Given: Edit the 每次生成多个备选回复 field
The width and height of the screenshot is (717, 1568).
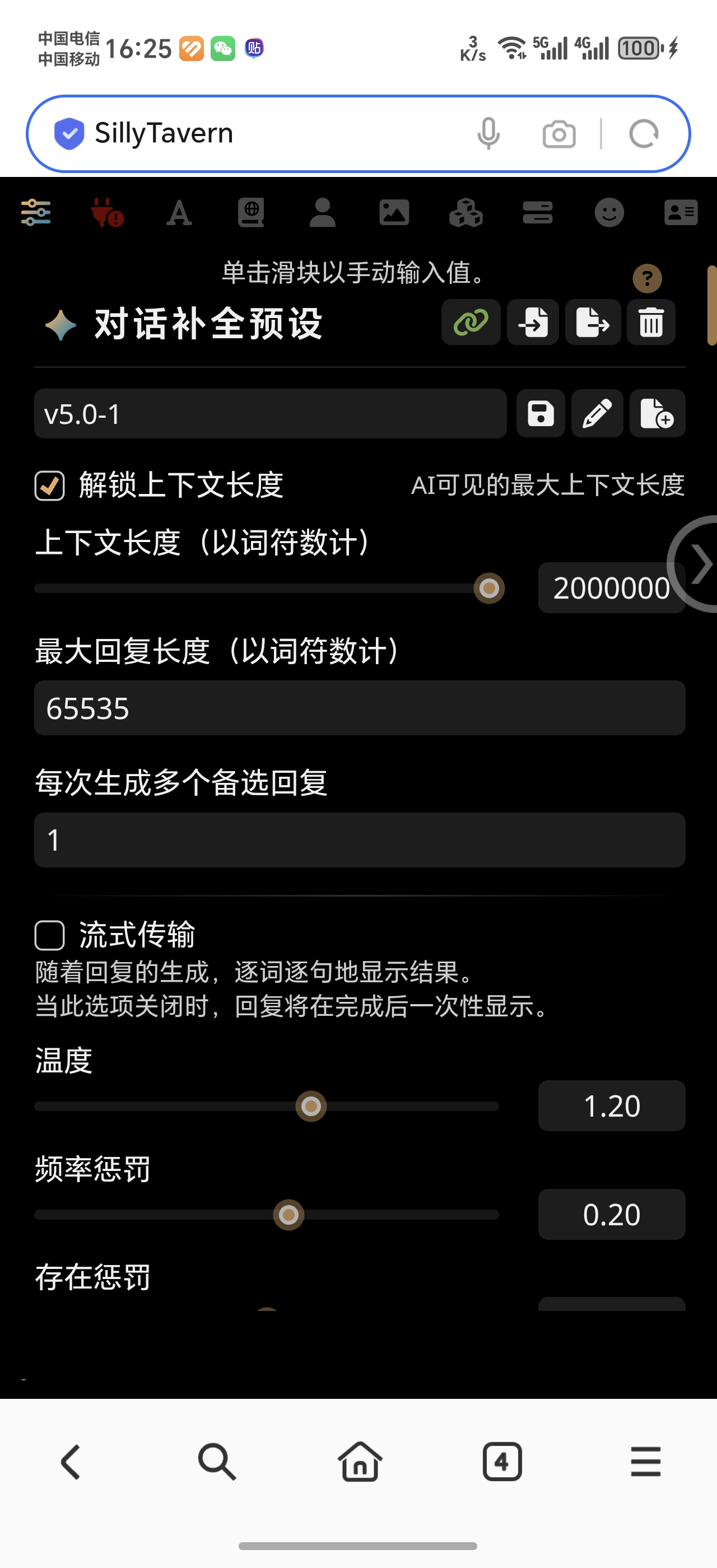Looking at the screenshot, I should pos(359,840).
